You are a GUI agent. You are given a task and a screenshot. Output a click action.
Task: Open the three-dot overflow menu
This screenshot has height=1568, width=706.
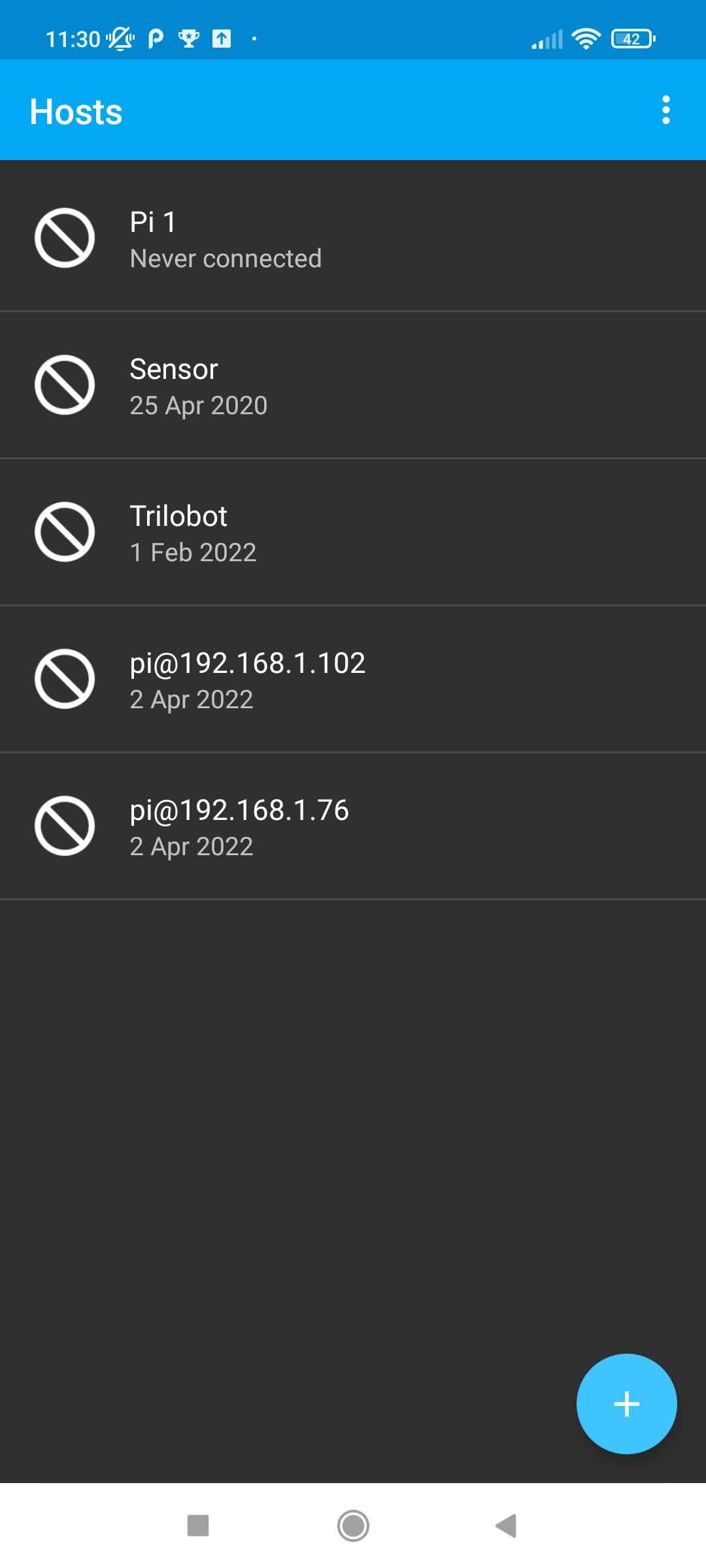click(x=667, y=111)
